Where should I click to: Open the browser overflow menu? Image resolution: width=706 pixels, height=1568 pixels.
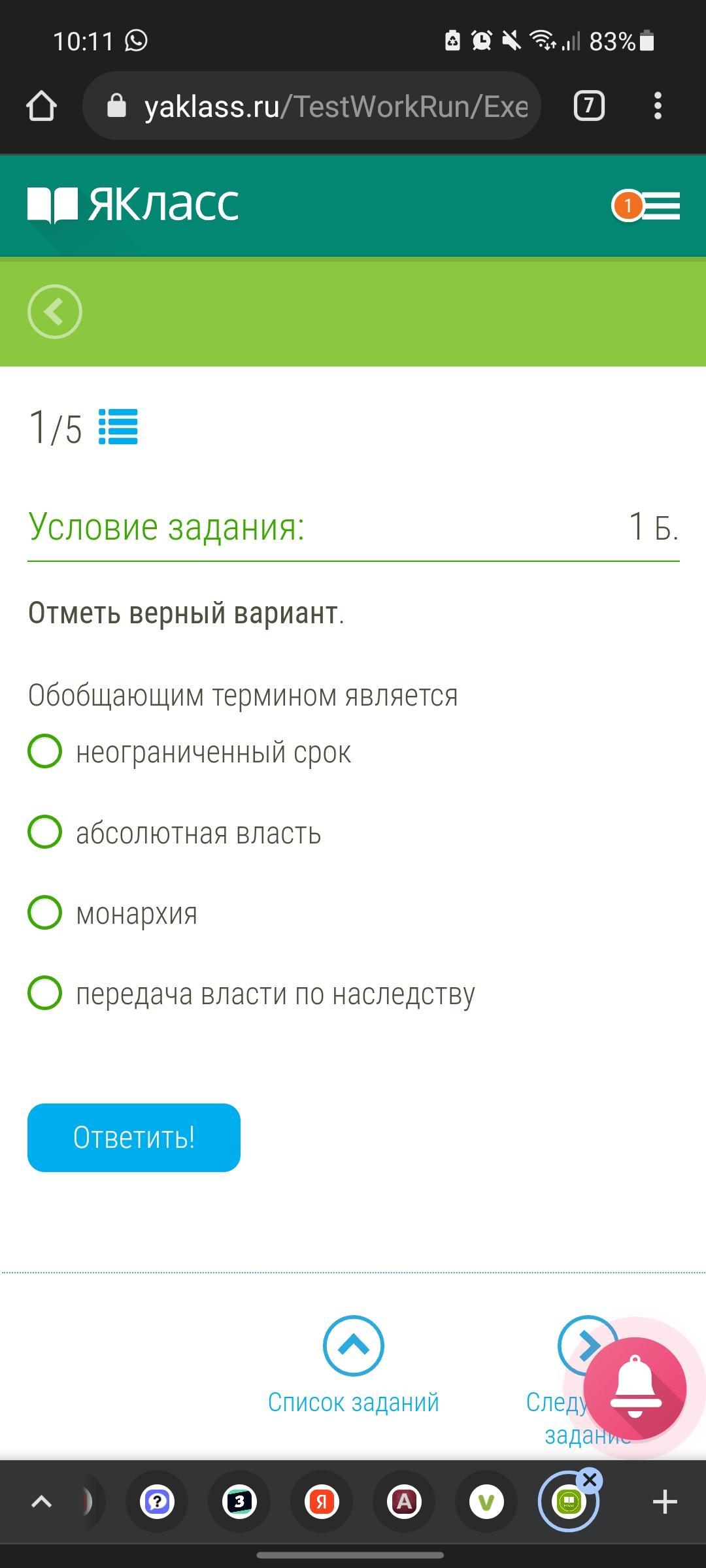[658, 106]
